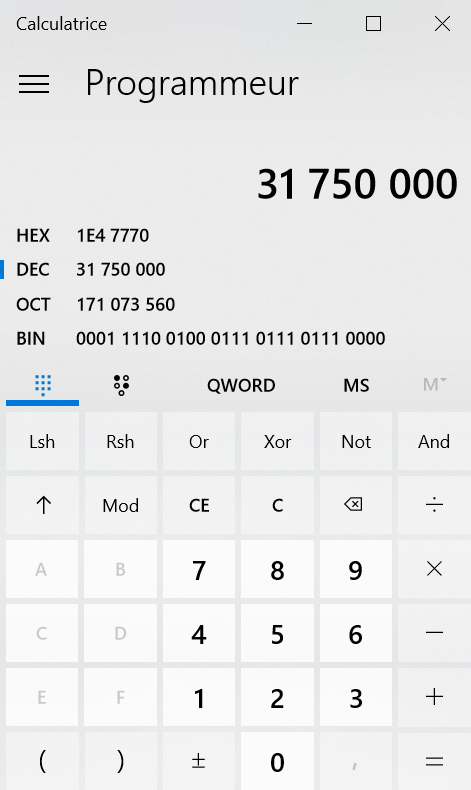This screenshot has width=471, height=790.
Task: Delete last digit with backspace
Action: 356,505
